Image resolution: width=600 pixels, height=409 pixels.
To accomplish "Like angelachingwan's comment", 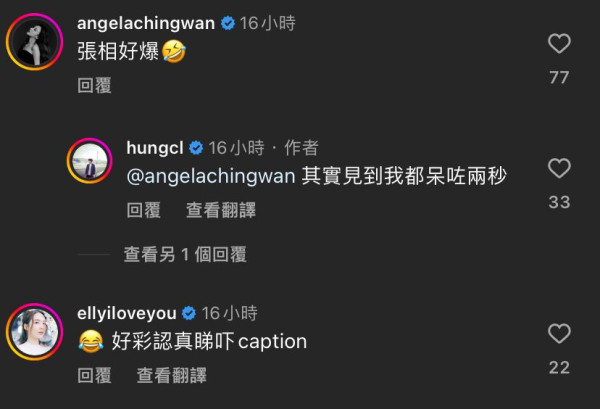I will [x=560, y=43].
